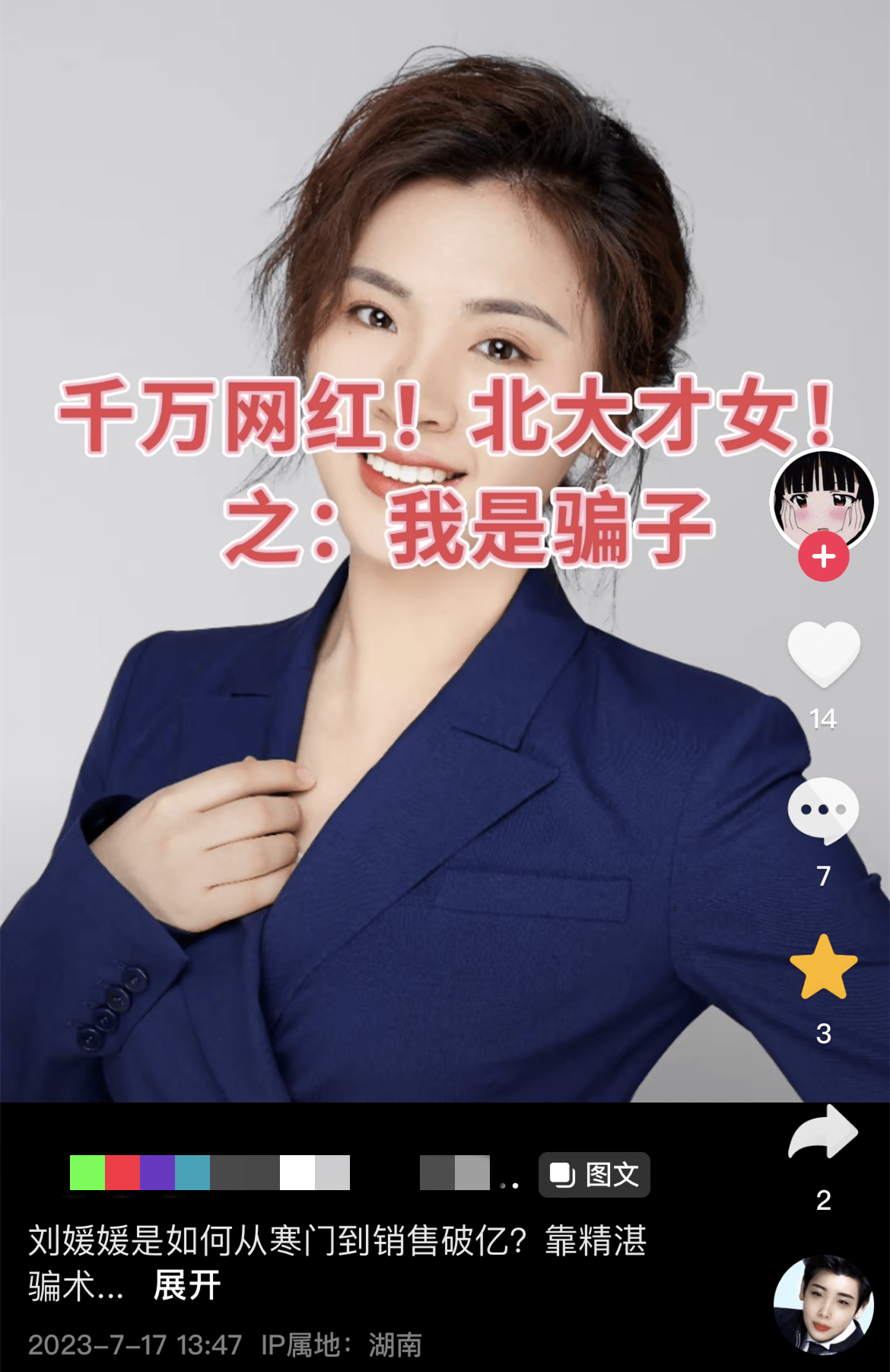Open the round music avatar disc
This screenshot has width=890, height=1372.
click(823, 1305)
